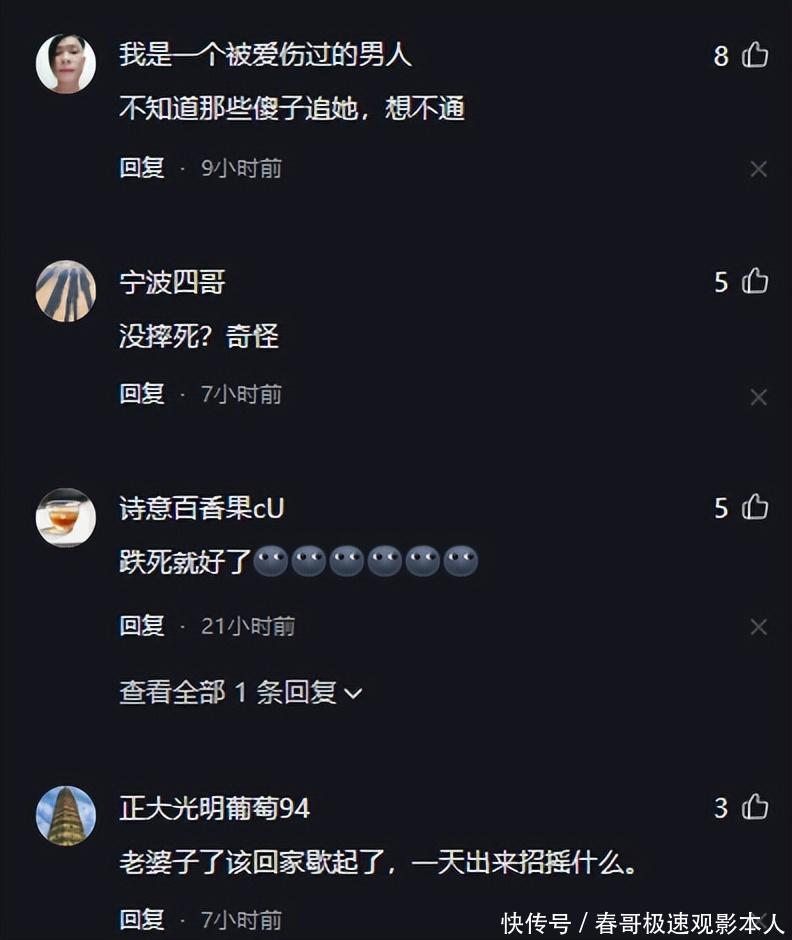
Task: Open 宁波四哥's profile avatar
Action: [66, 291]
